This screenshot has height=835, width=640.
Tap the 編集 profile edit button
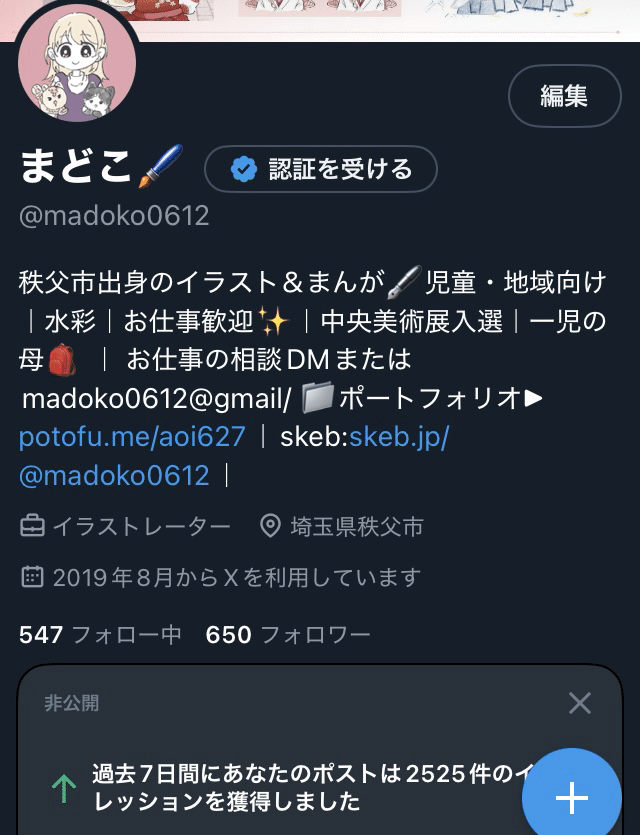[564, 96]
